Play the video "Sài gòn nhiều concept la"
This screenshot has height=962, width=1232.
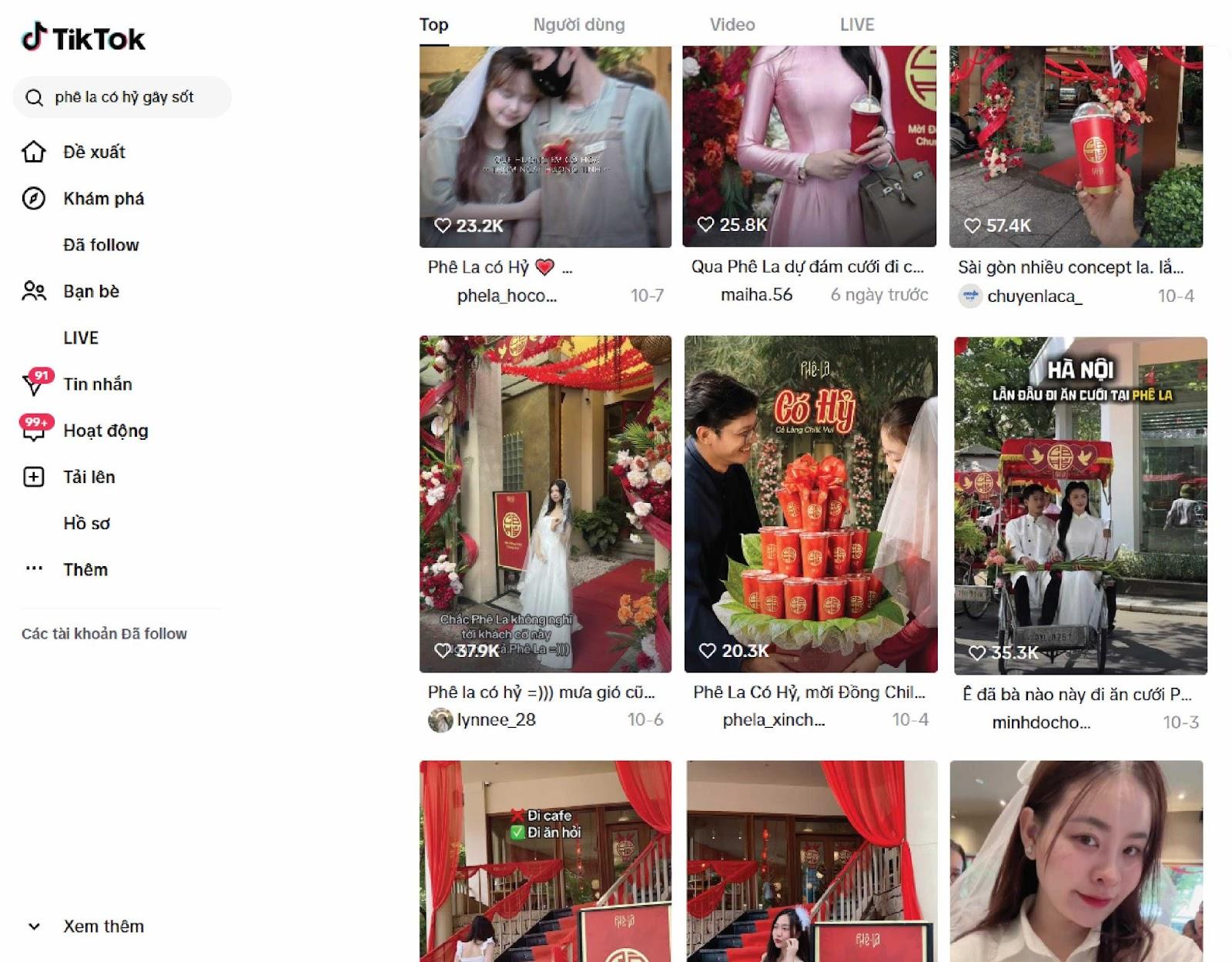(x=1076, y=146)
